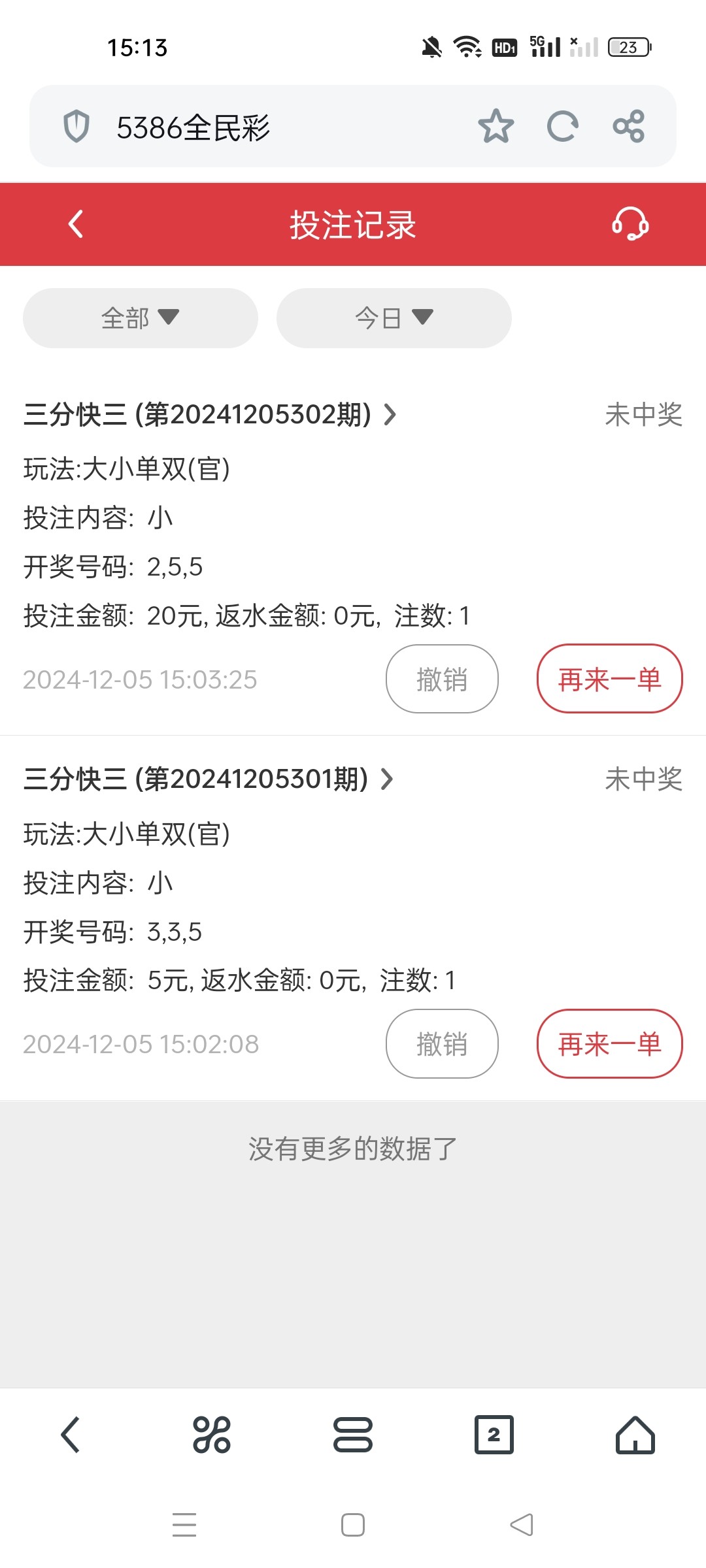Image resolution: width=706 pixels, height=1568 pixels.
Task: Open details for period 20241205302
Action: [209, 414]
